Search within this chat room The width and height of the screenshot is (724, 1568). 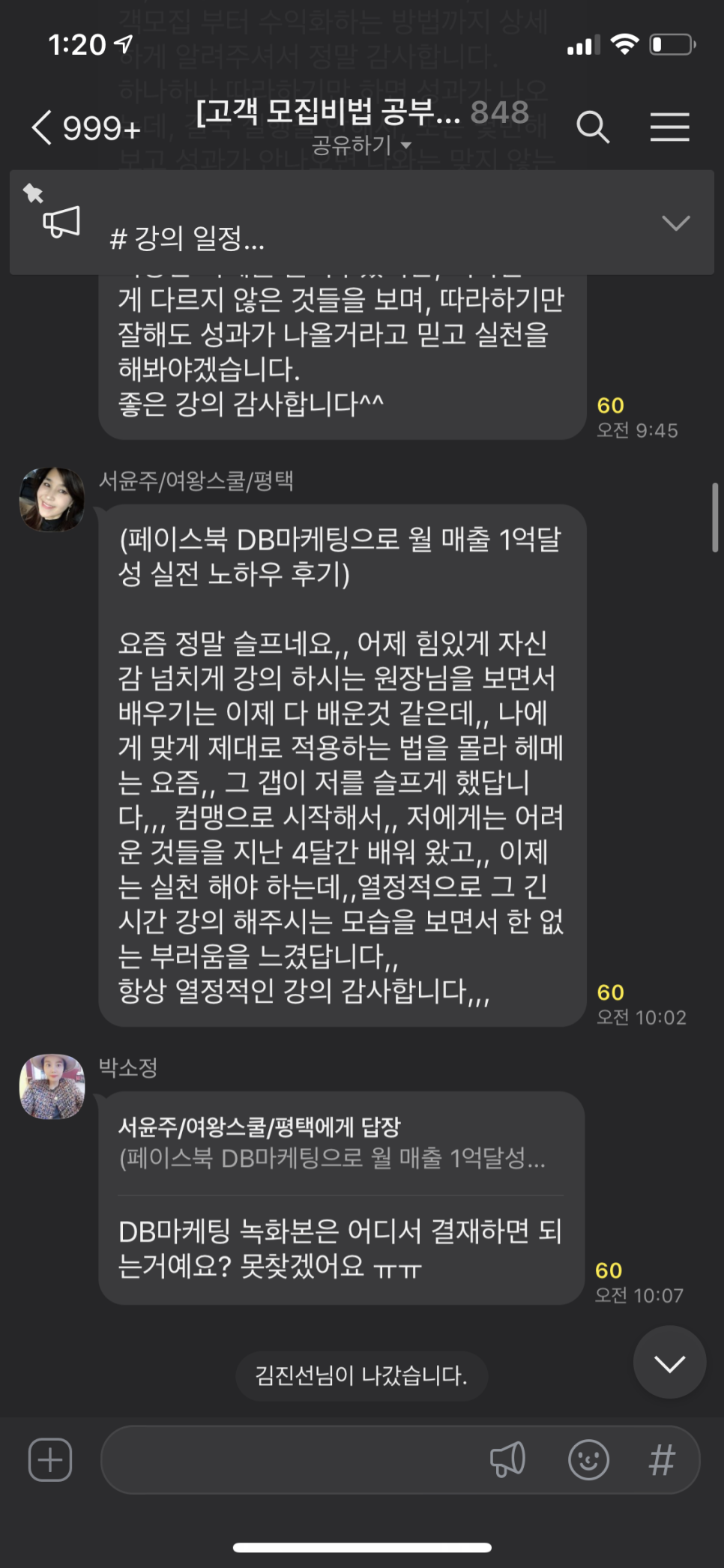click(x=593, y=127)
